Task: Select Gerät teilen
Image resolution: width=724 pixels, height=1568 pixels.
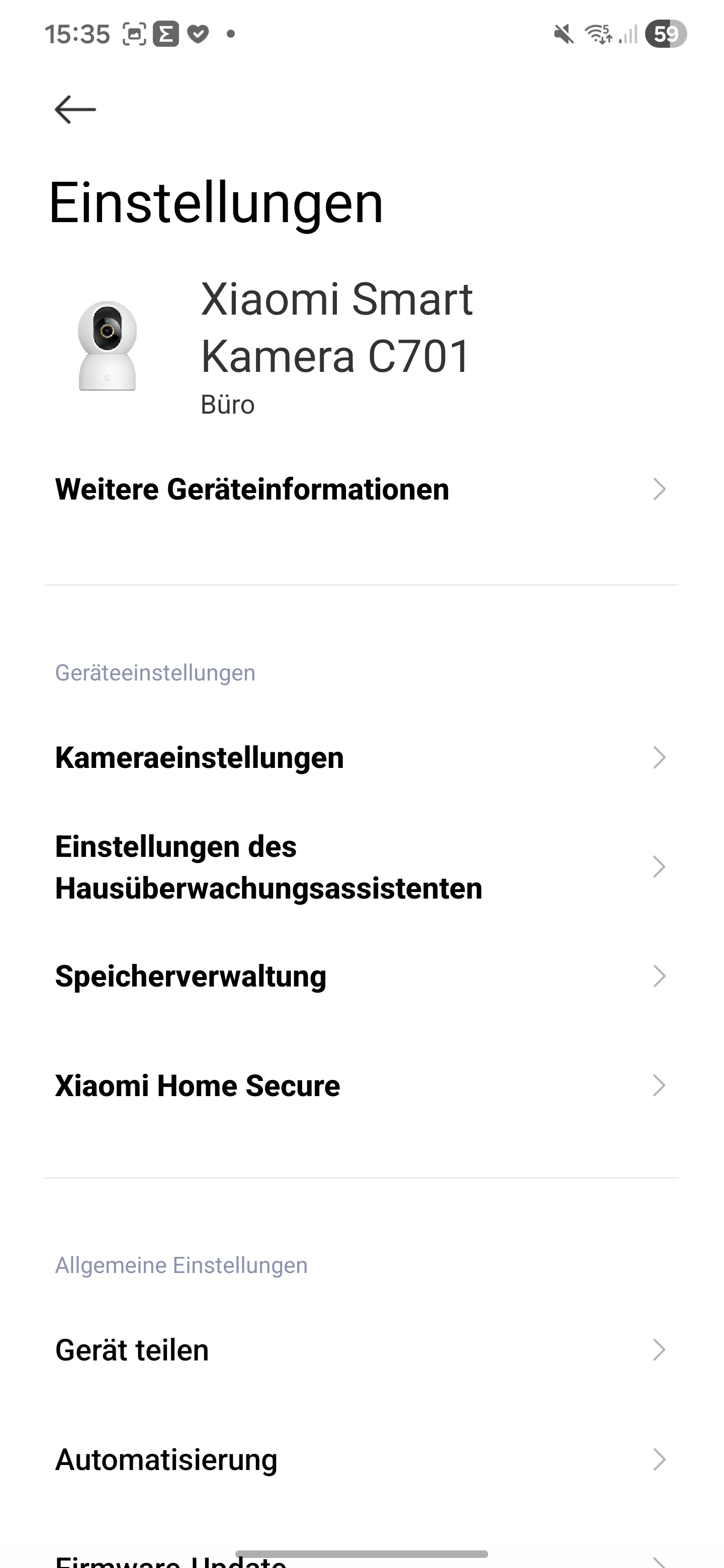Action: pos(360,1350)
